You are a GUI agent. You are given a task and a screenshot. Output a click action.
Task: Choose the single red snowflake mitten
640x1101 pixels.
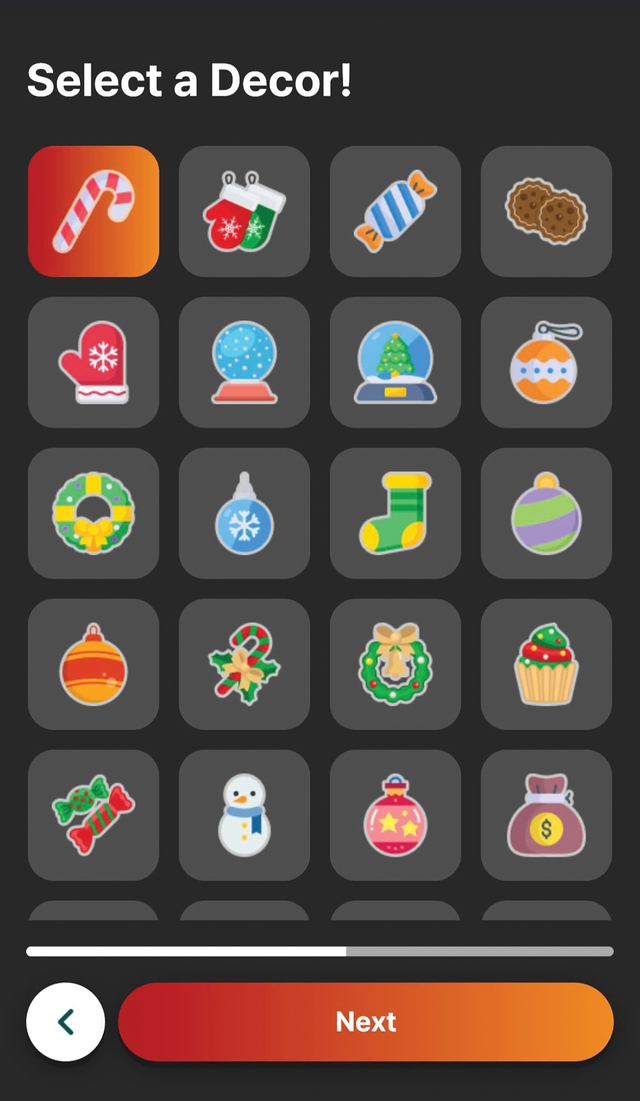[93, 362]
